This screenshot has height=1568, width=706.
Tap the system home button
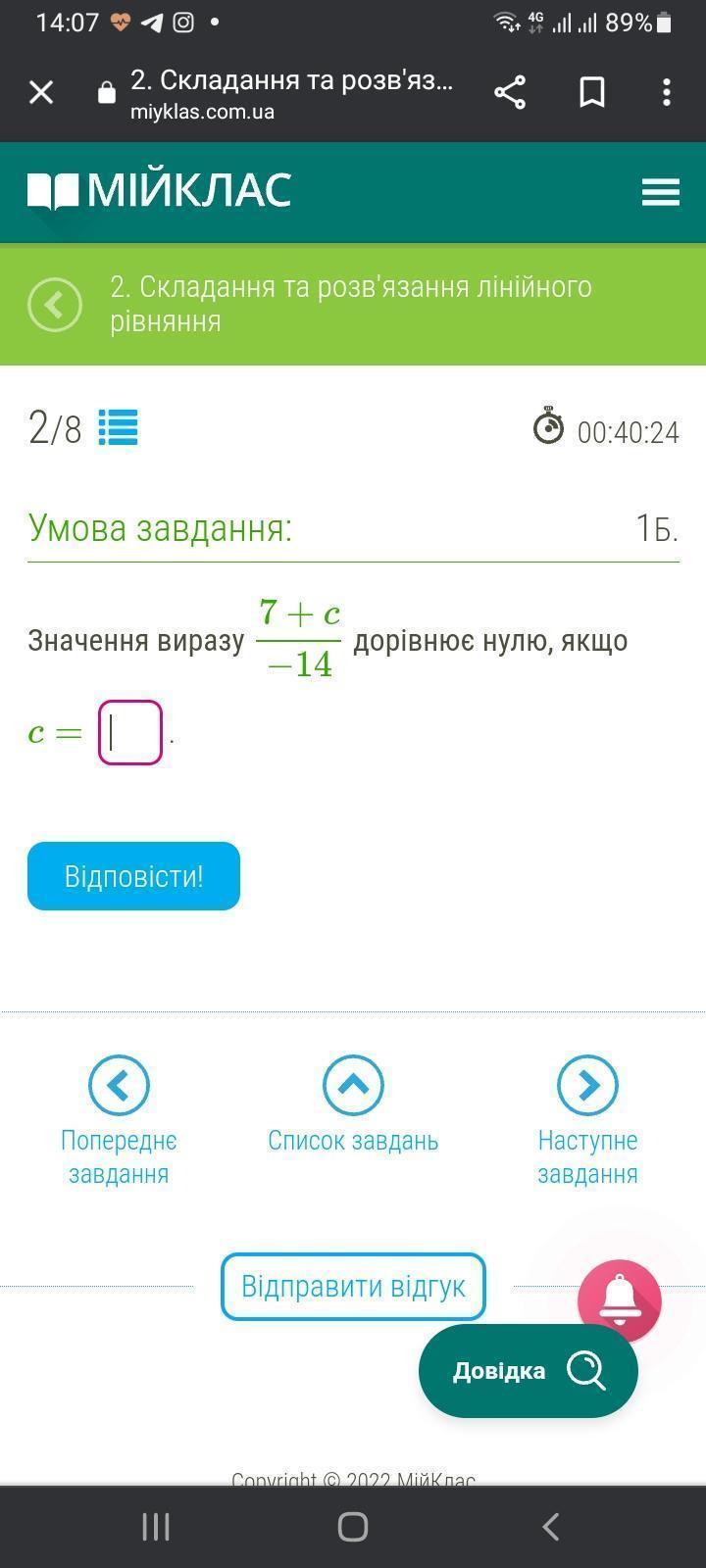click(353, 1526)
